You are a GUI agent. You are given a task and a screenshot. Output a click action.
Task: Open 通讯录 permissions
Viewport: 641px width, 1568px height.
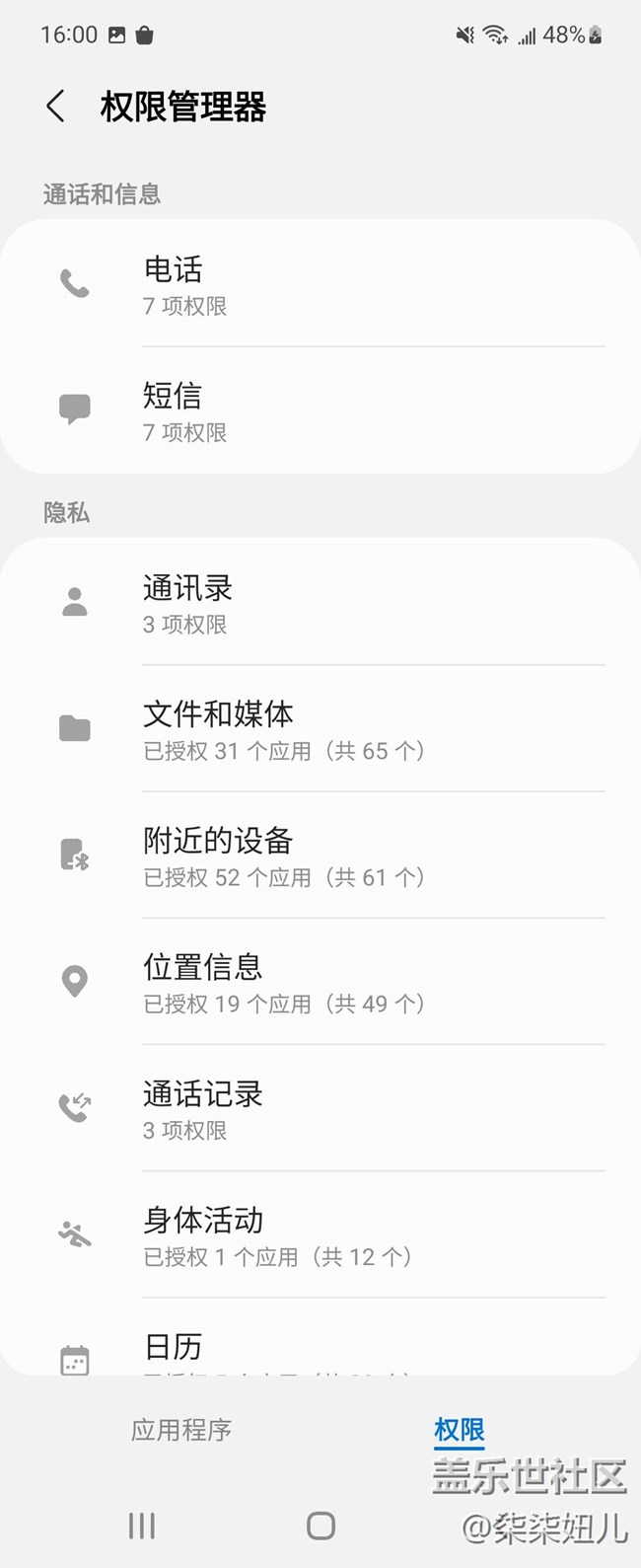click(320, 603)
